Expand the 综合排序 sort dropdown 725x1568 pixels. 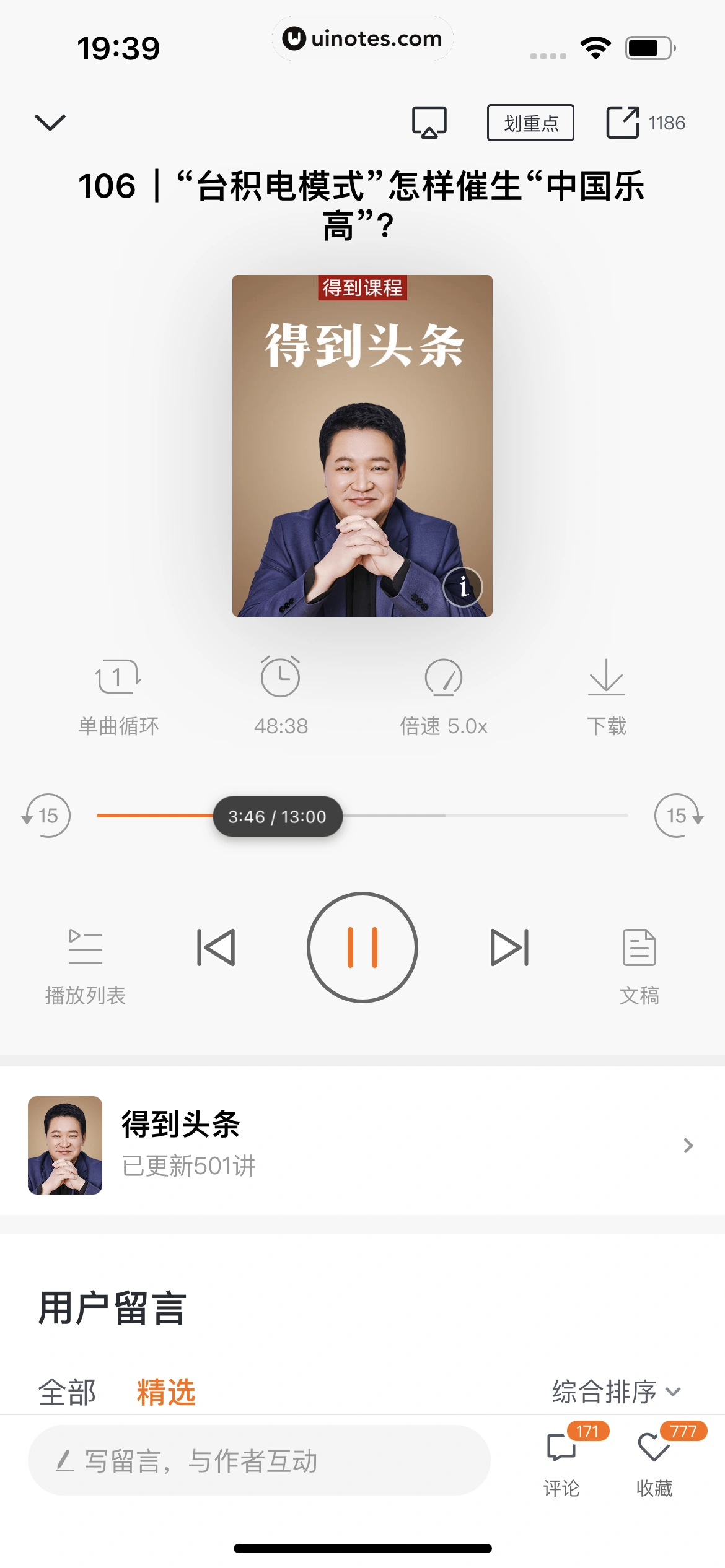coord(616,1392)
